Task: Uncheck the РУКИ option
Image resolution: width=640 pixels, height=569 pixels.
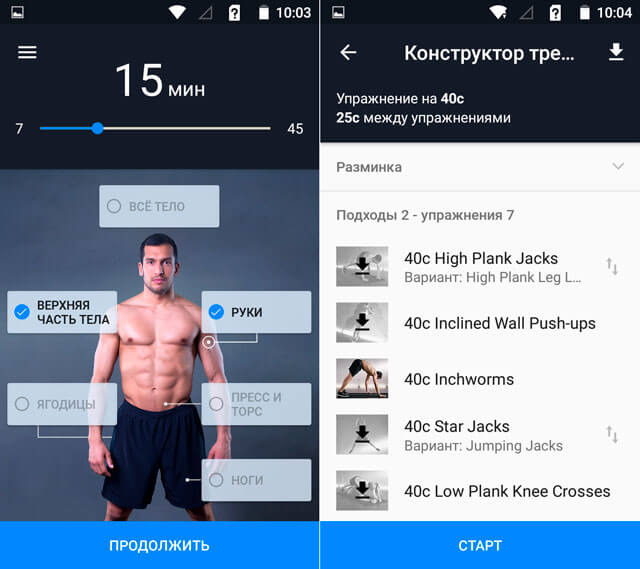Action: 256,312
